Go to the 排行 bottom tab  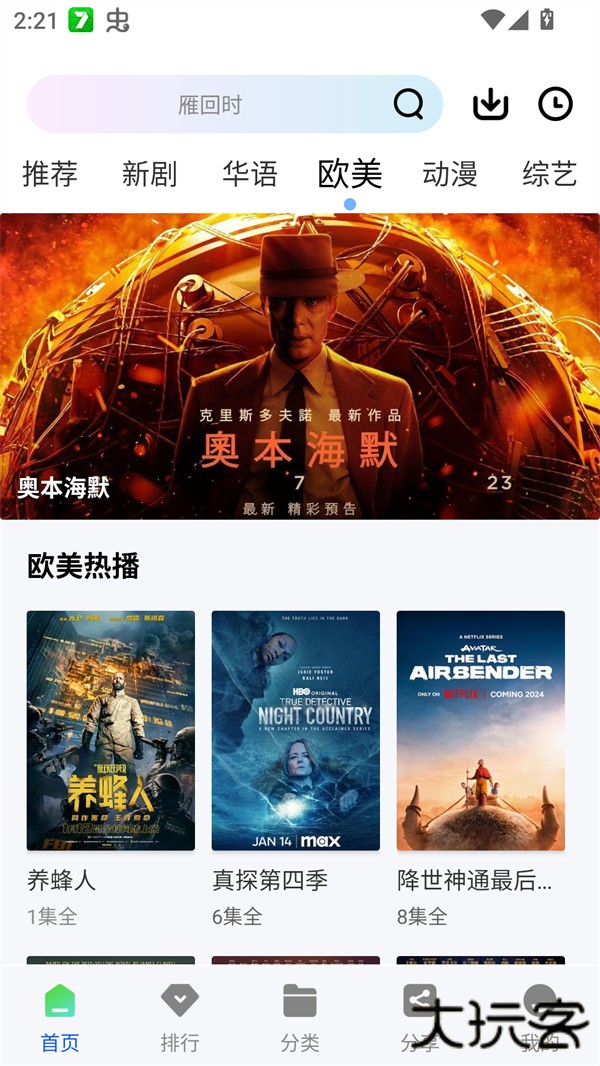pos(180,1016)
